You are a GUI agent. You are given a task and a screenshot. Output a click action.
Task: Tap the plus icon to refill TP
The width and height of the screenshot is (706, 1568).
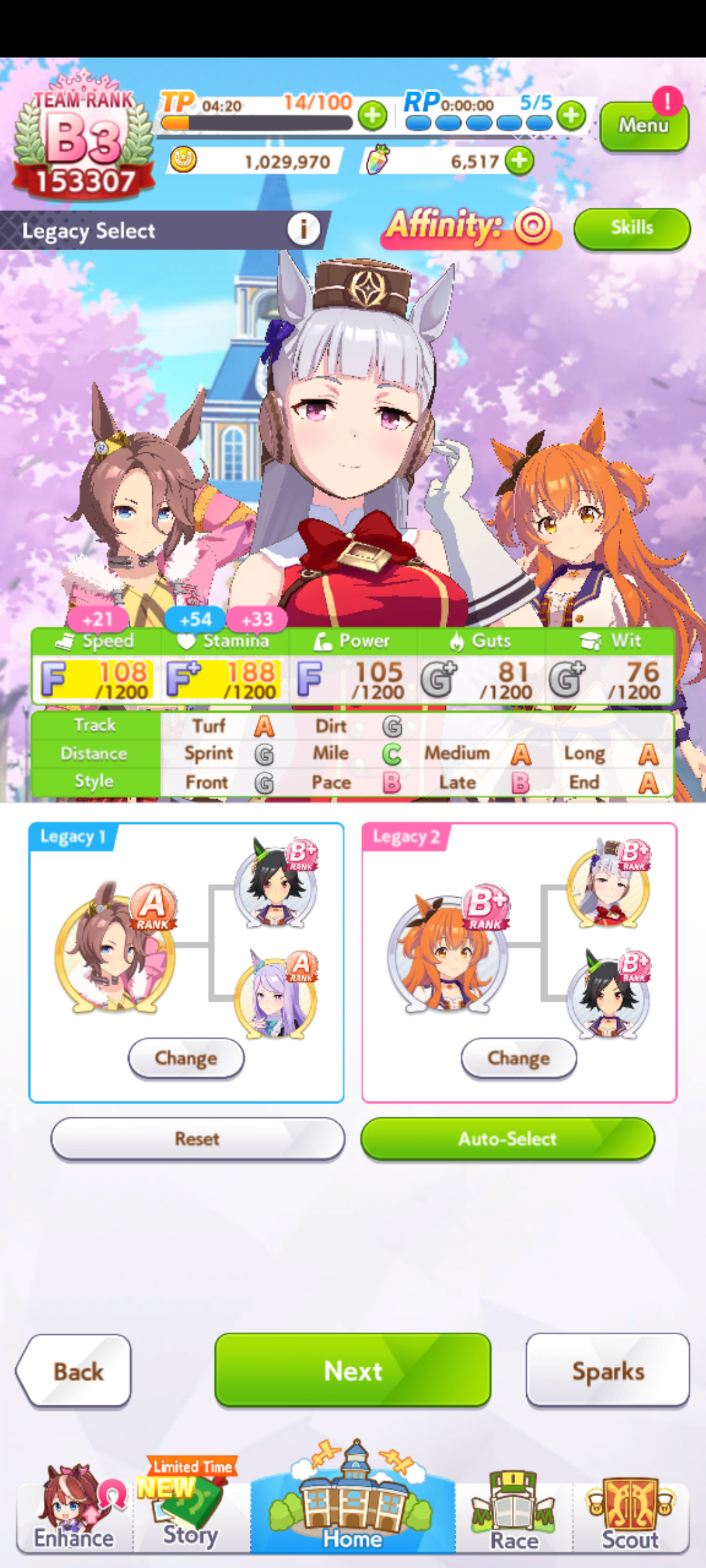(x=373, y=116)
